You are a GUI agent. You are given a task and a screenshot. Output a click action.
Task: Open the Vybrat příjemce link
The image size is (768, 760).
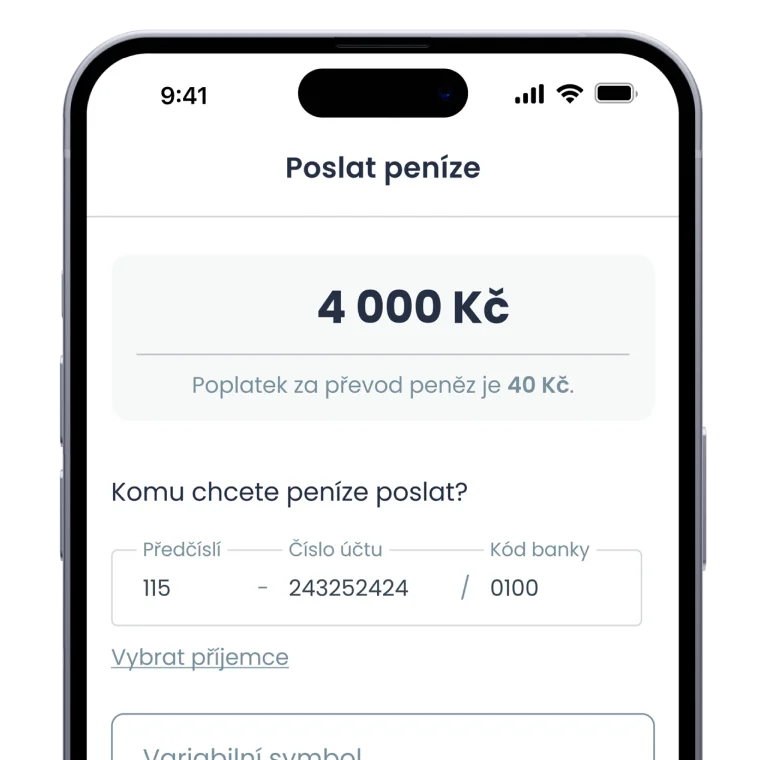200,657
